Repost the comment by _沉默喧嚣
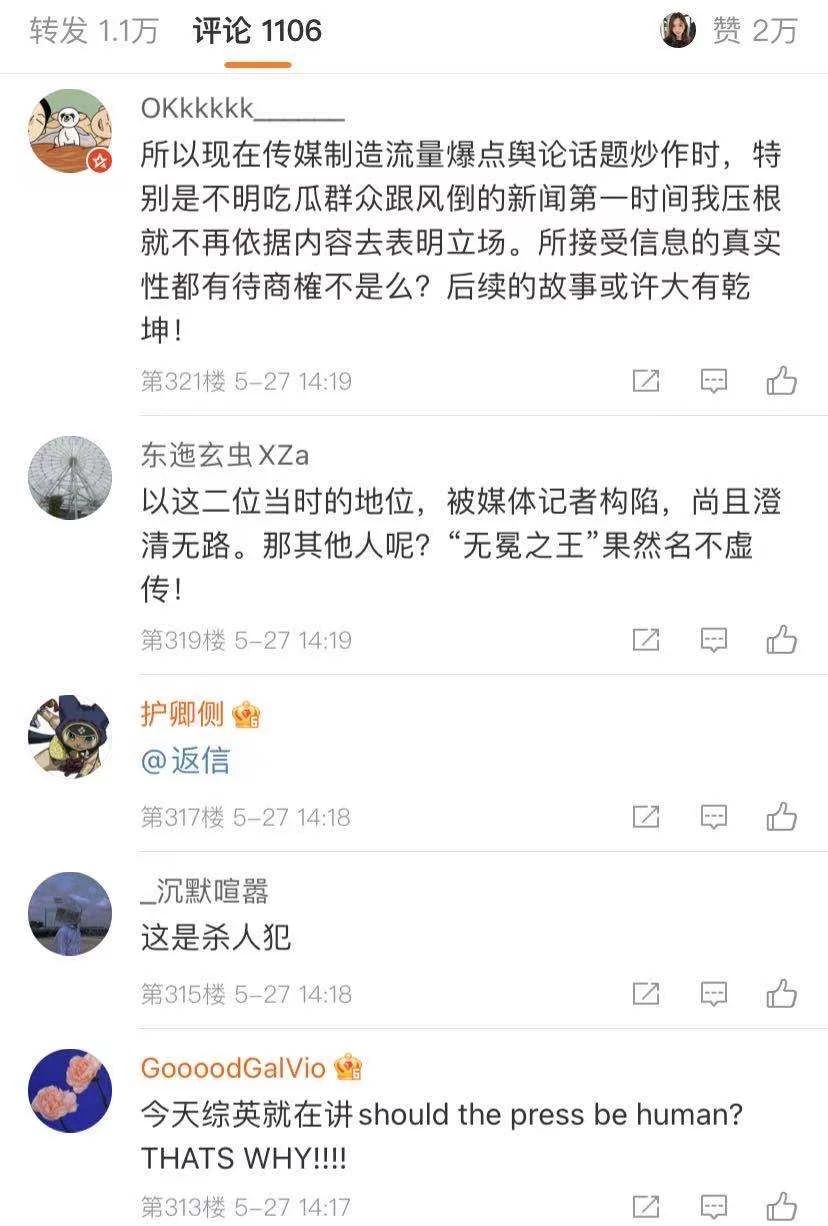This screenshot has height=1226, width=828. click(x=646, y=994)
